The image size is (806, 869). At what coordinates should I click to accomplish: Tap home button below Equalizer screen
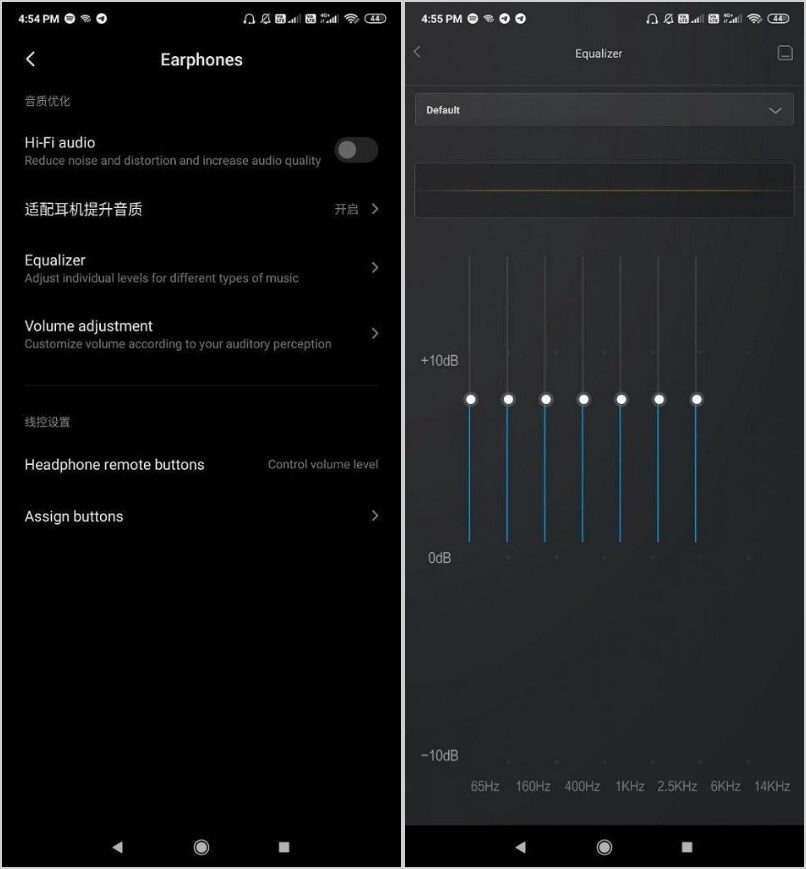604,847
